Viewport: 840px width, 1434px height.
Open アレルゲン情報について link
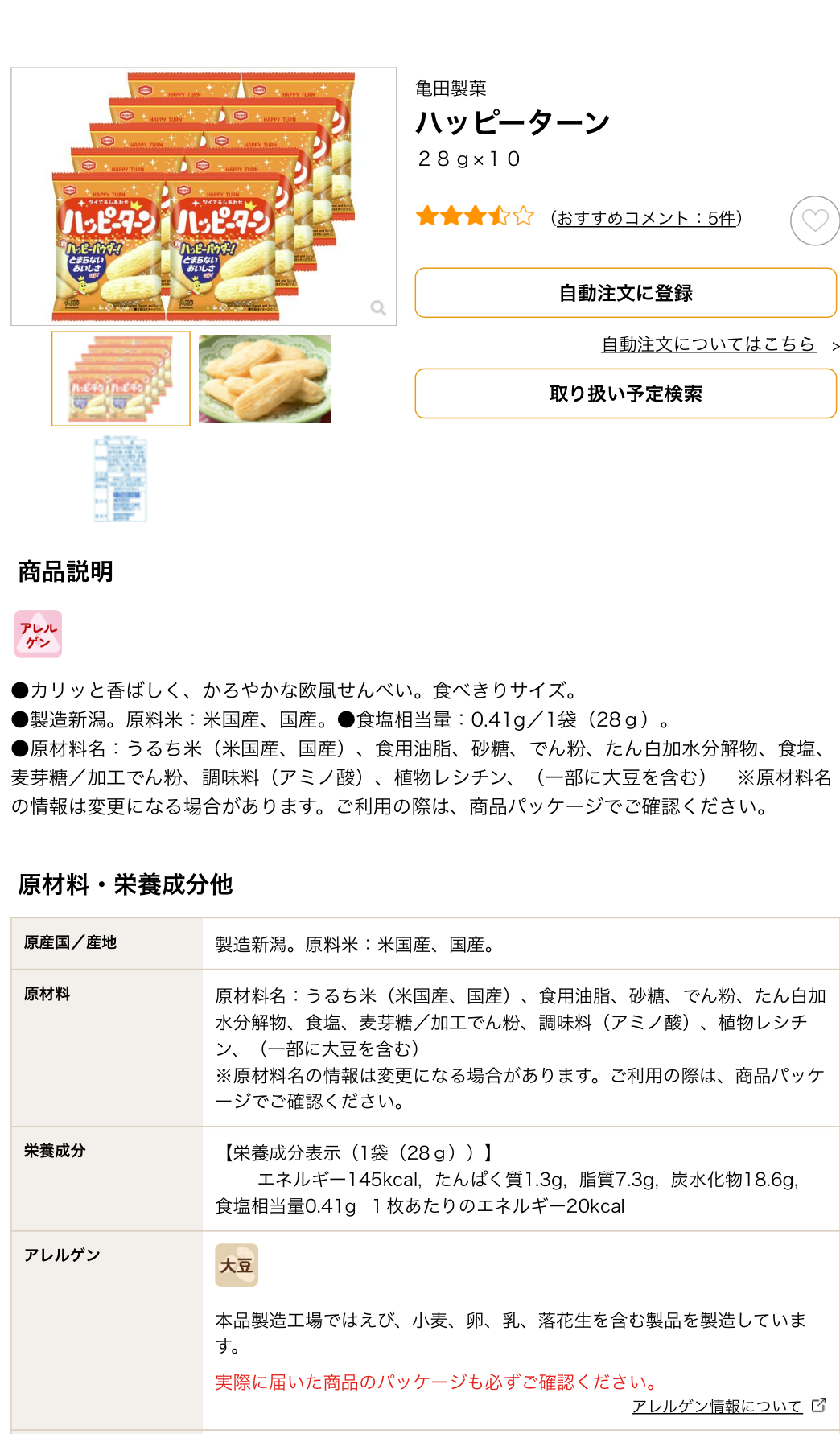click(x=717, y=1406)
